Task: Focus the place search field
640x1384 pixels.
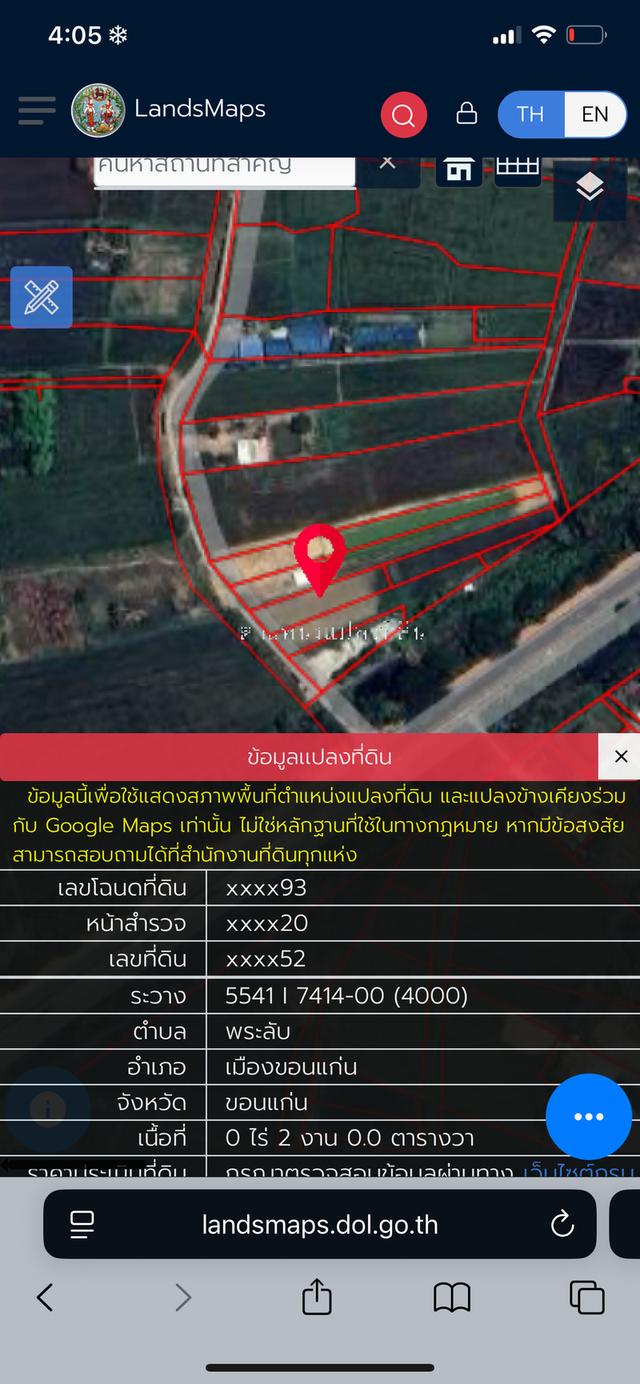Action: coord(224,168)
